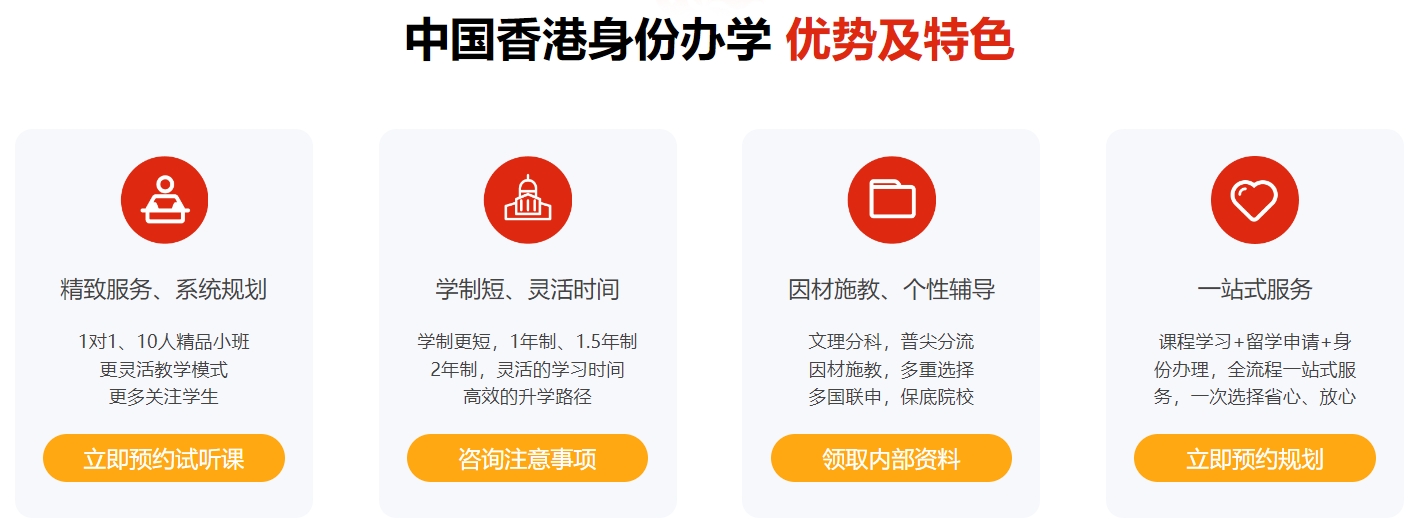Open 咨询注意事项 consultation button
The image size is (1420, 524).
click(x=527, y=459)
